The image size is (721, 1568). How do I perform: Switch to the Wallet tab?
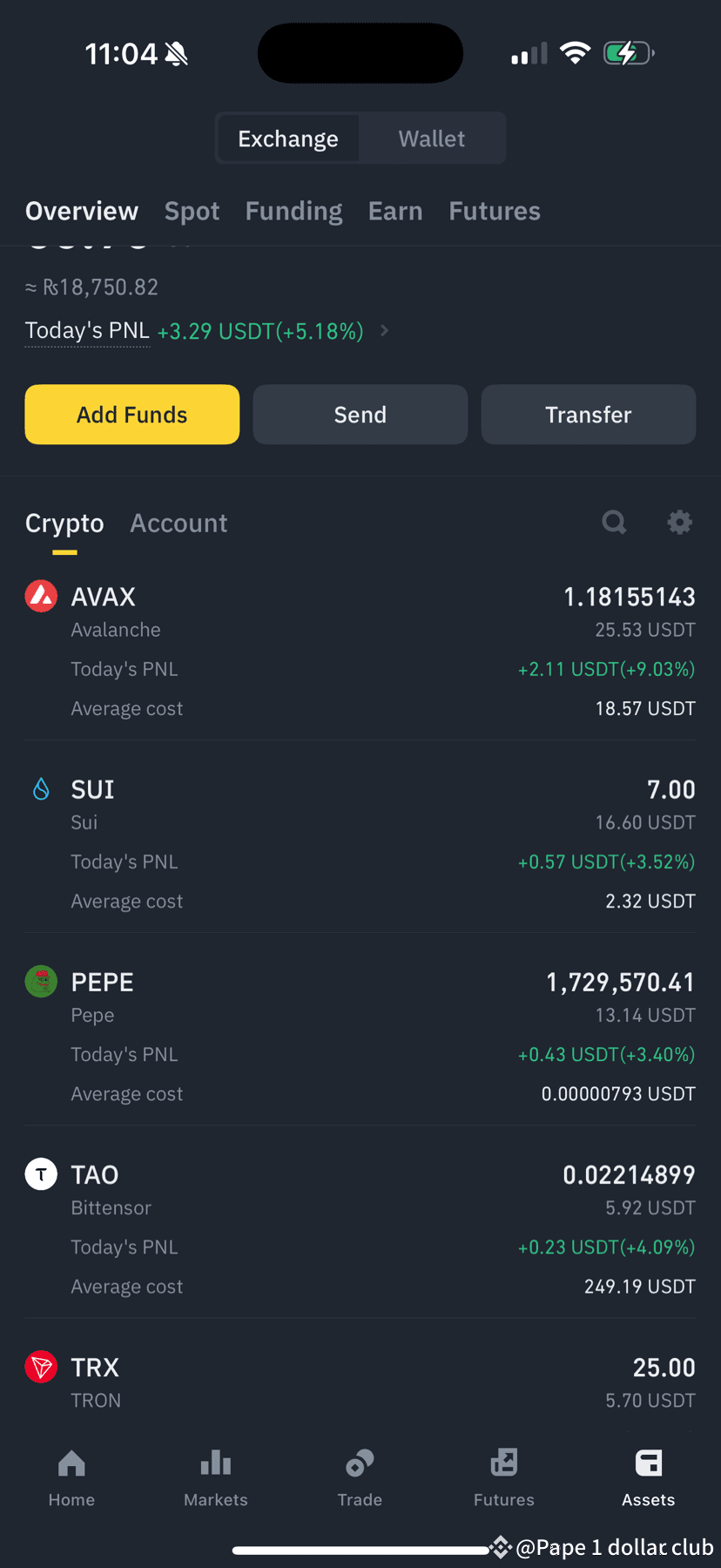tap(431, 138)
